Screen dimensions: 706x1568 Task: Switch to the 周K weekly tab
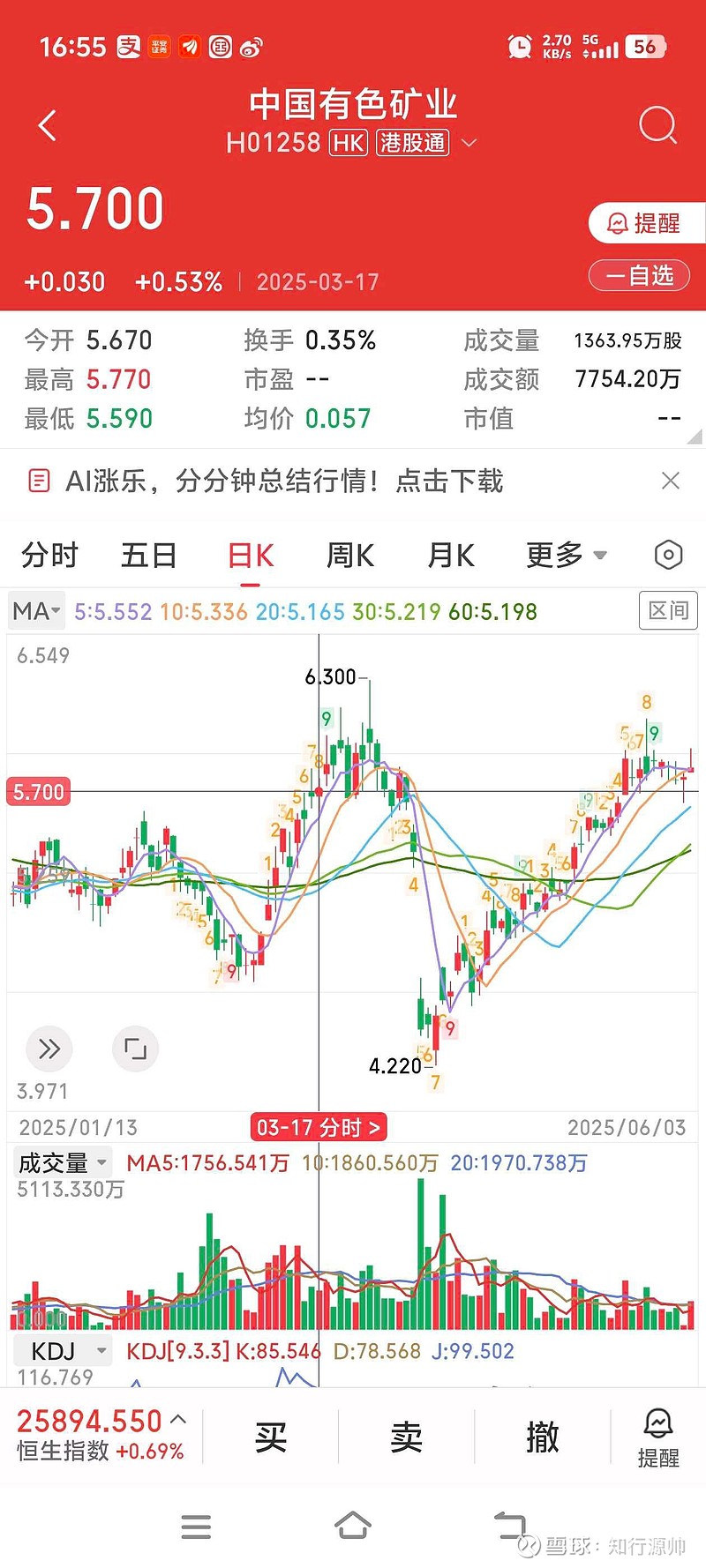coord(349,554)
